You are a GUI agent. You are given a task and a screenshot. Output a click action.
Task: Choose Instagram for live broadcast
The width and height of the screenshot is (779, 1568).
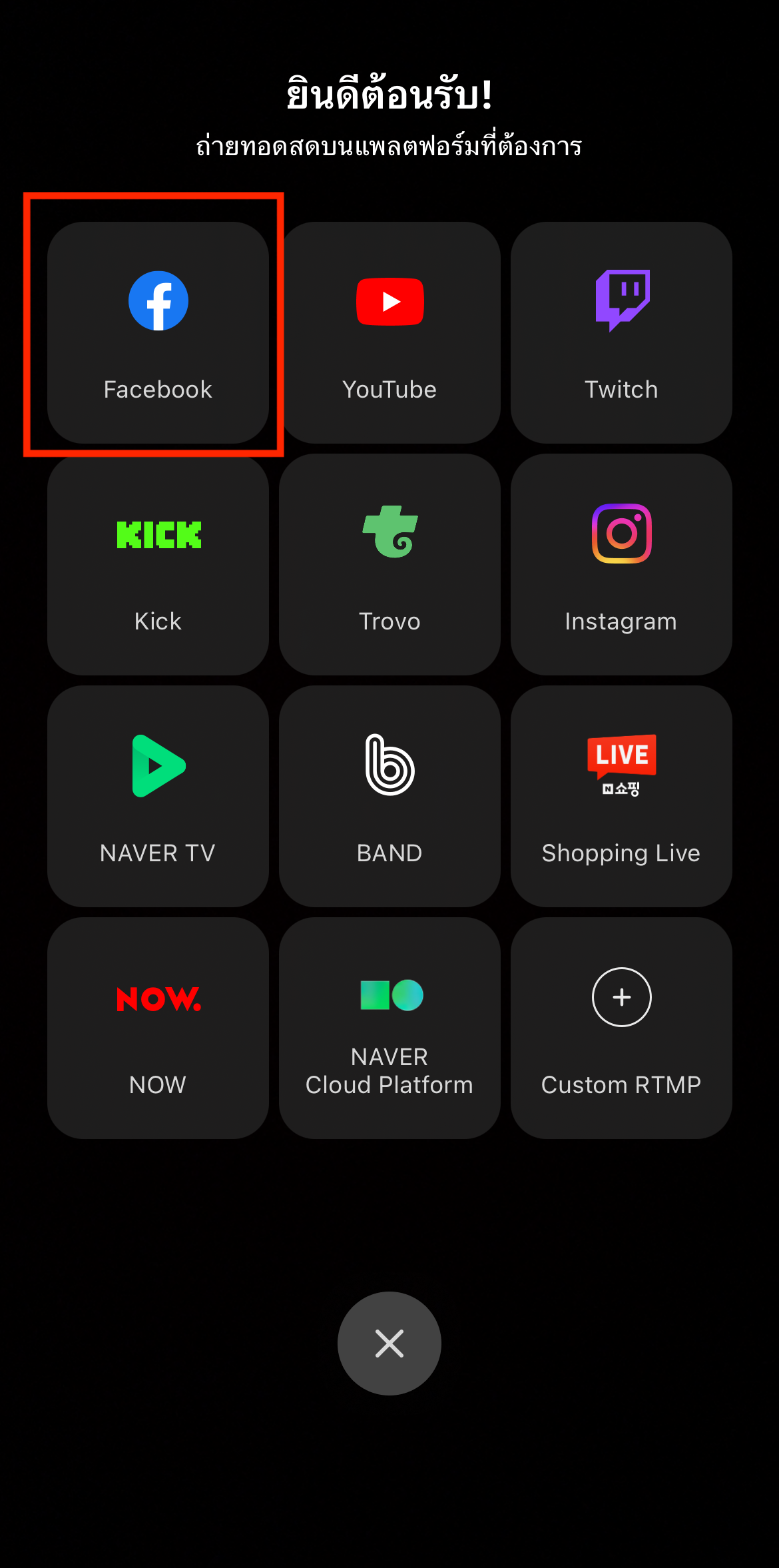[x=621, y=564]
